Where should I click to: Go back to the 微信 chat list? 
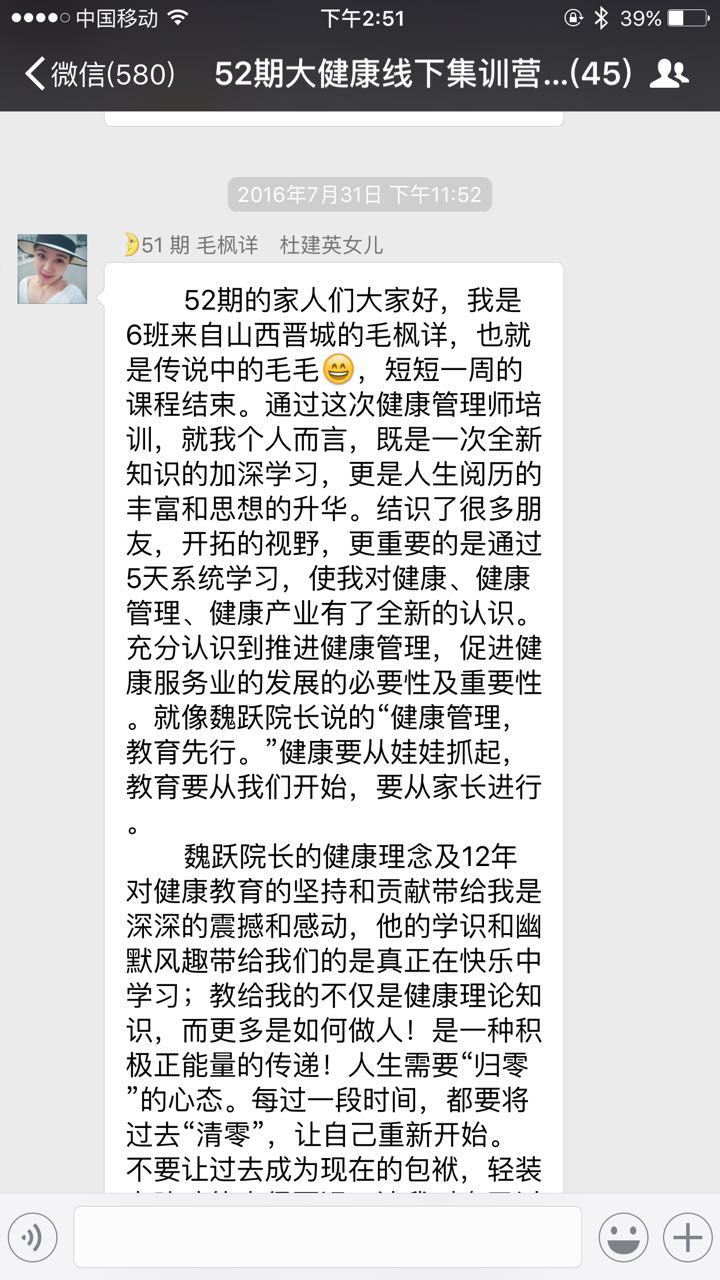click(x=98, y=74)
